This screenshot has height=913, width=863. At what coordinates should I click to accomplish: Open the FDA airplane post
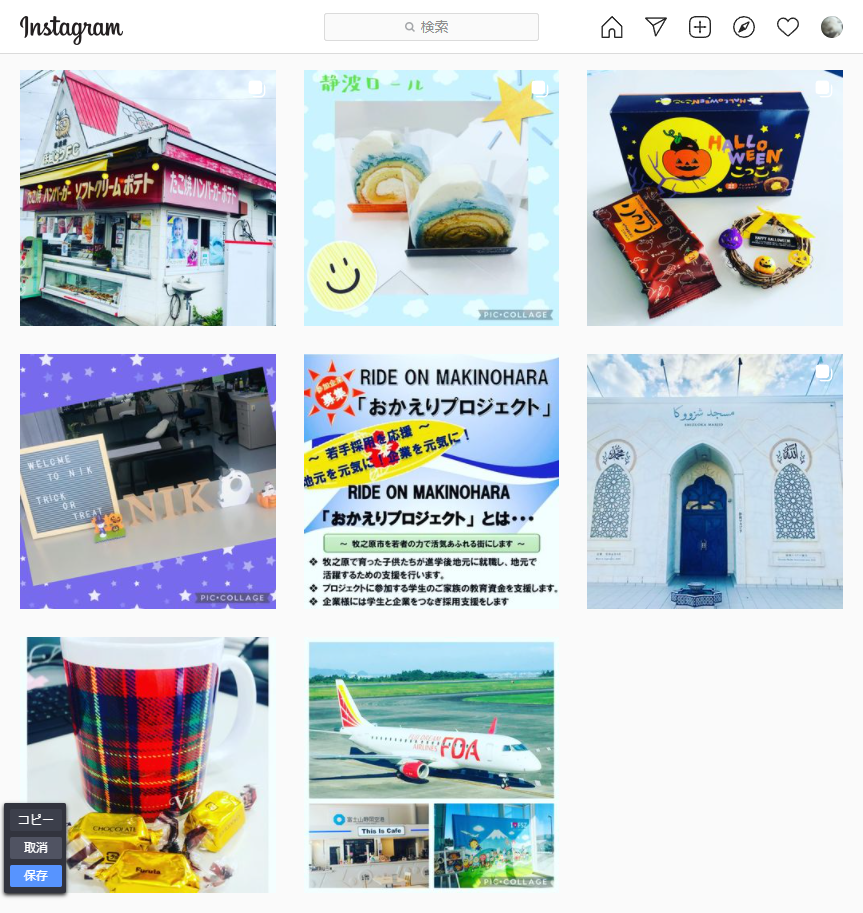(431, 765)
